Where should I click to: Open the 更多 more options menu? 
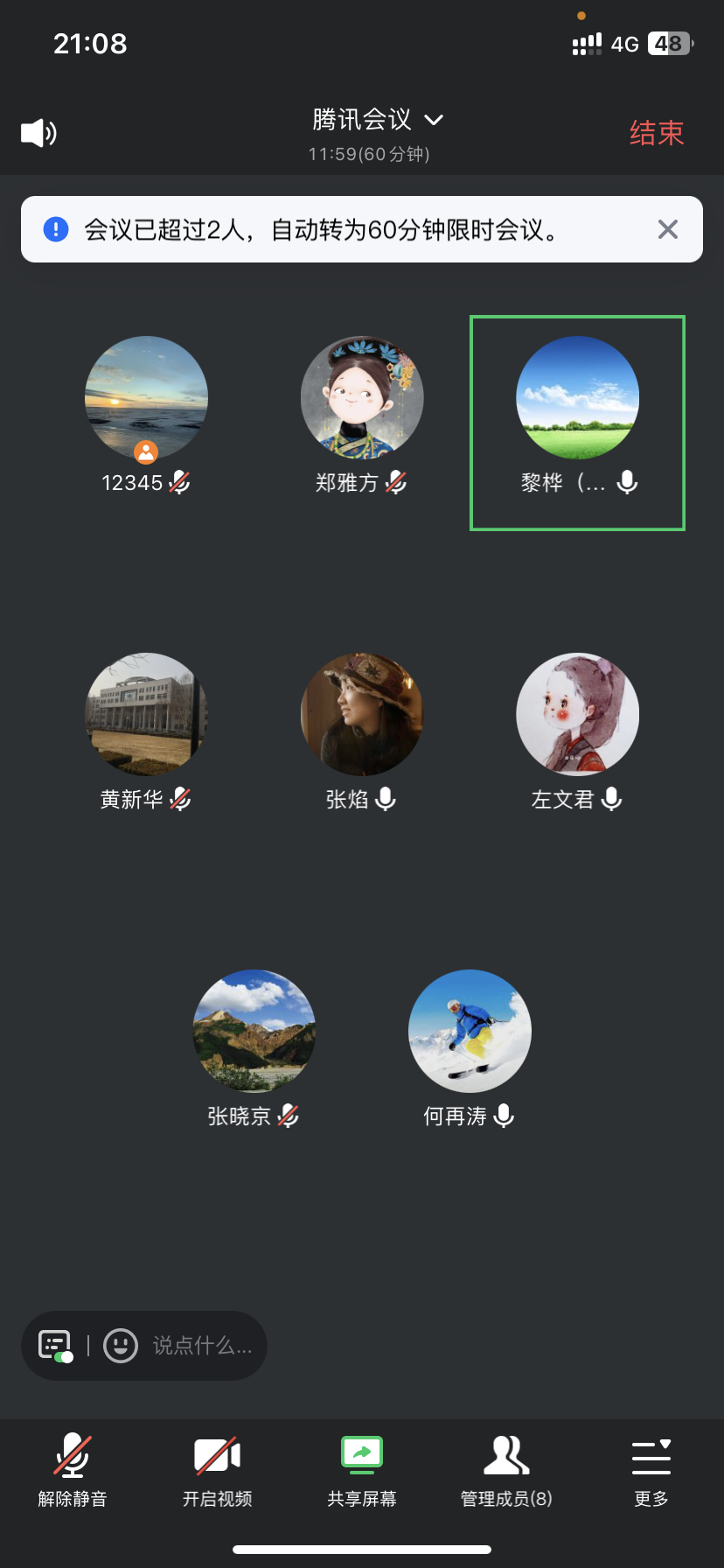(651, 1470)
